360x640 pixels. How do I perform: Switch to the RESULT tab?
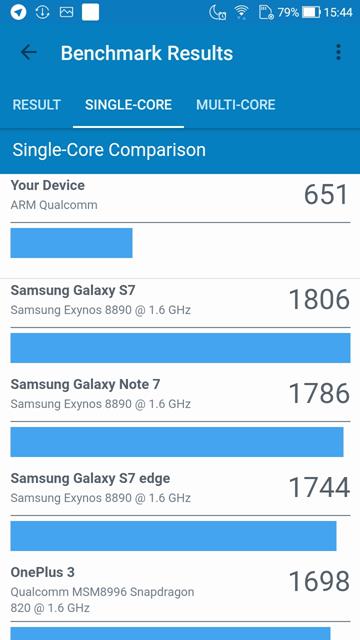tap(36, 105)
